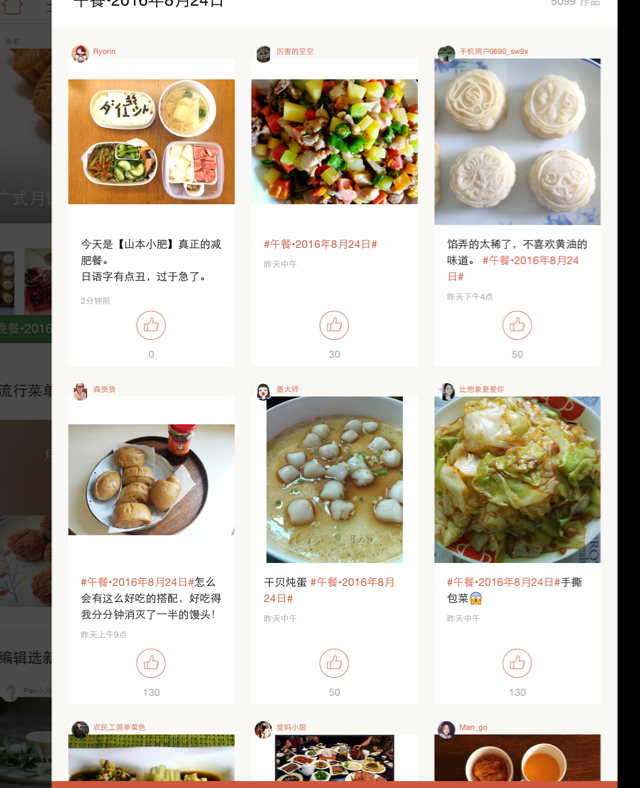This screenshot has width=640, height=788.
Task: Open 森货货's steamed buns photo
Action: pos(151,479)
